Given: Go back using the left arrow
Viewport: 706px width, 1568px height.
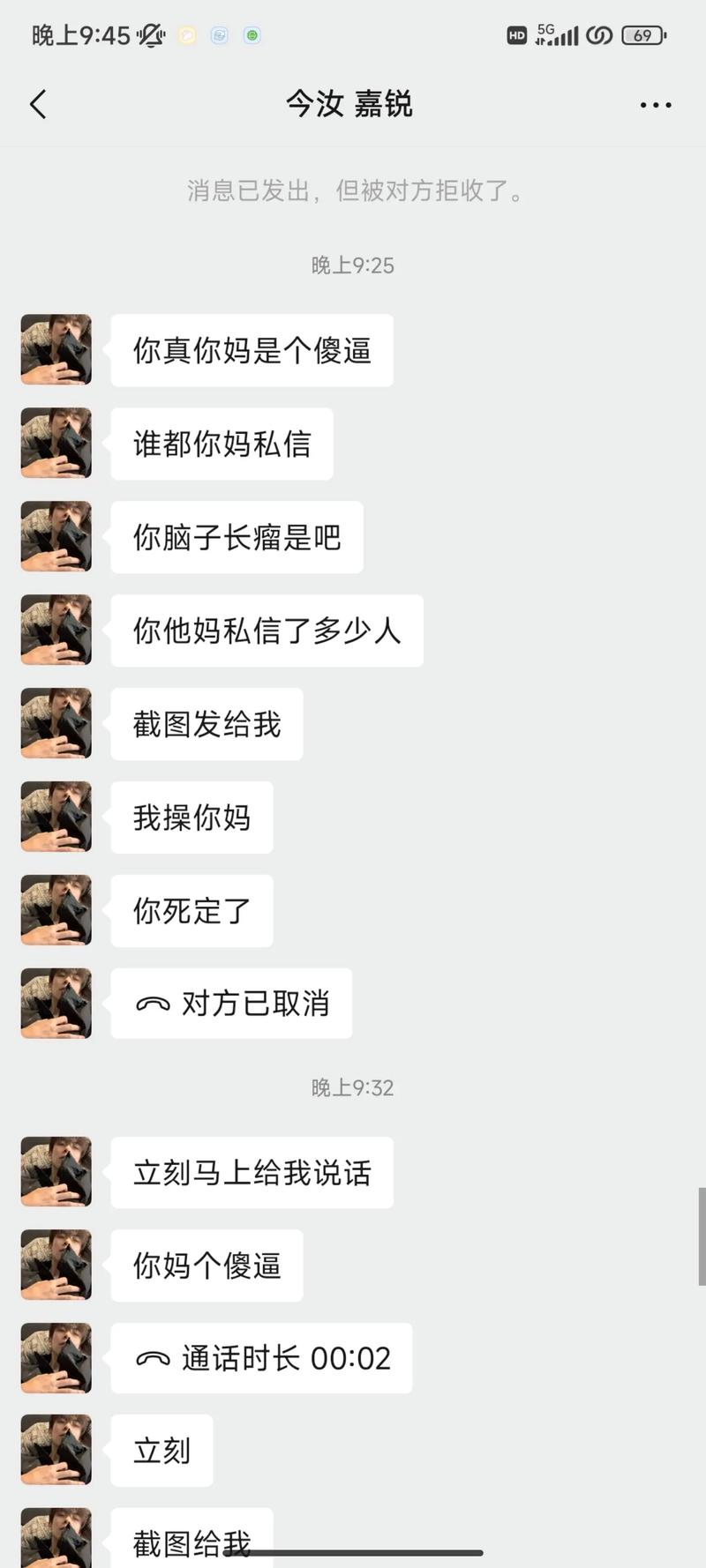Looking at the screenshot, I should pyautogui.click(x=37, y=103).
